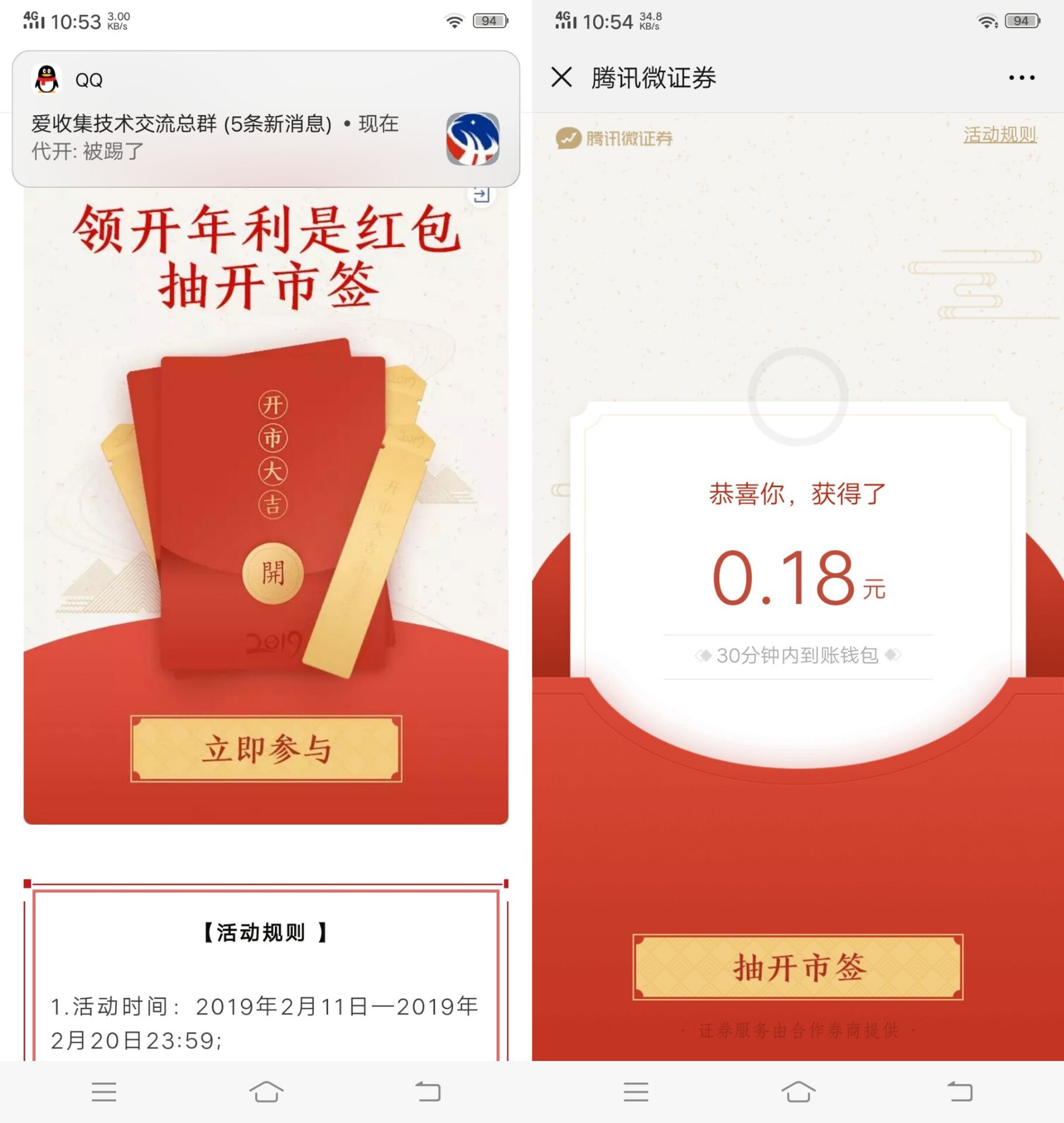Tap the 抽开市签 button

coord(798,967)
